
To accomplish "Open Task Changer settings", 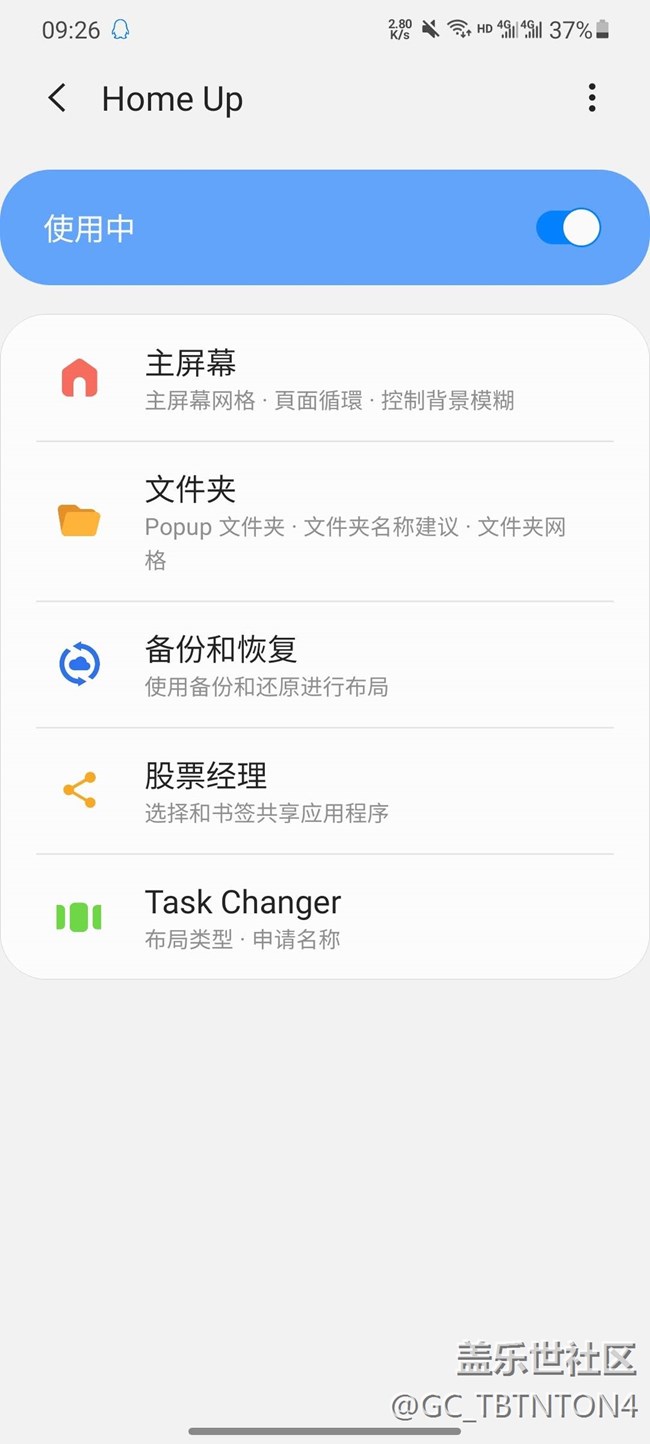I will 325,917.
